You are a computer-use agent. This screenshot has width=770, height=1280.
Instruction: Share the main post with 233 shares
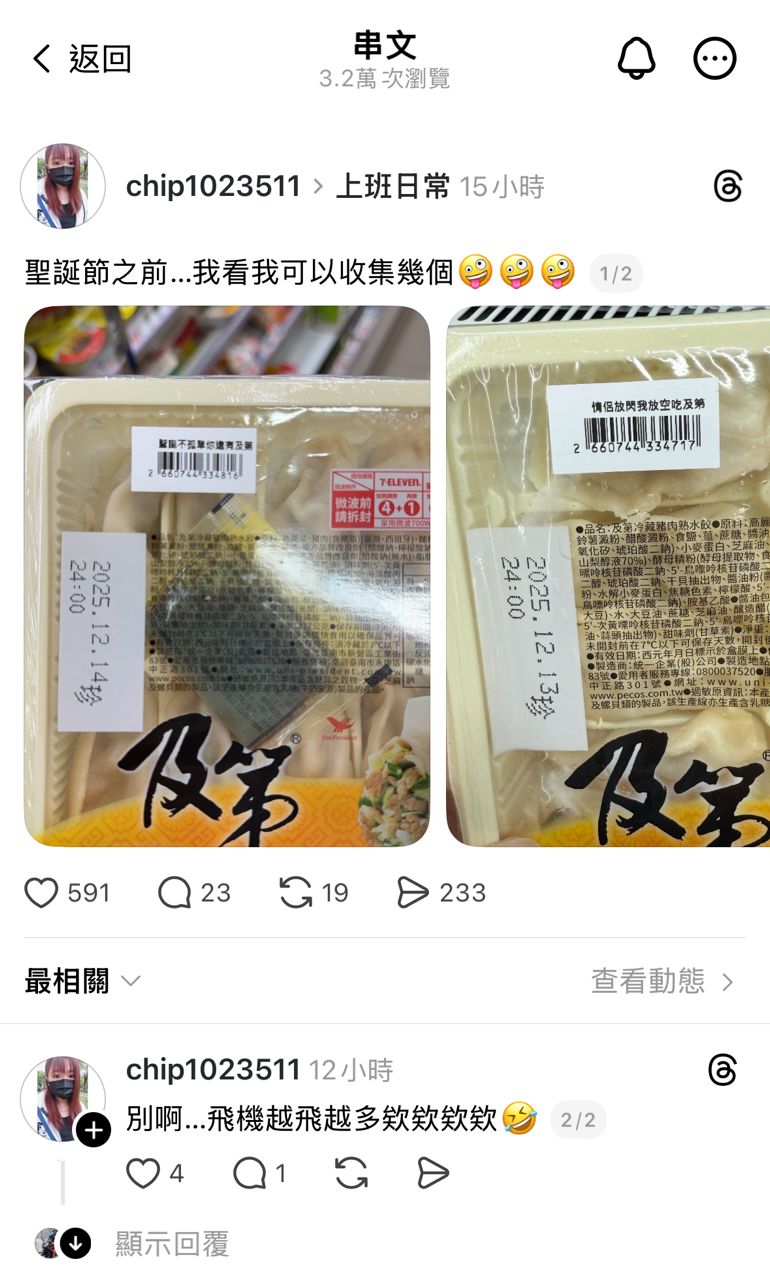[x=413, y=892]
